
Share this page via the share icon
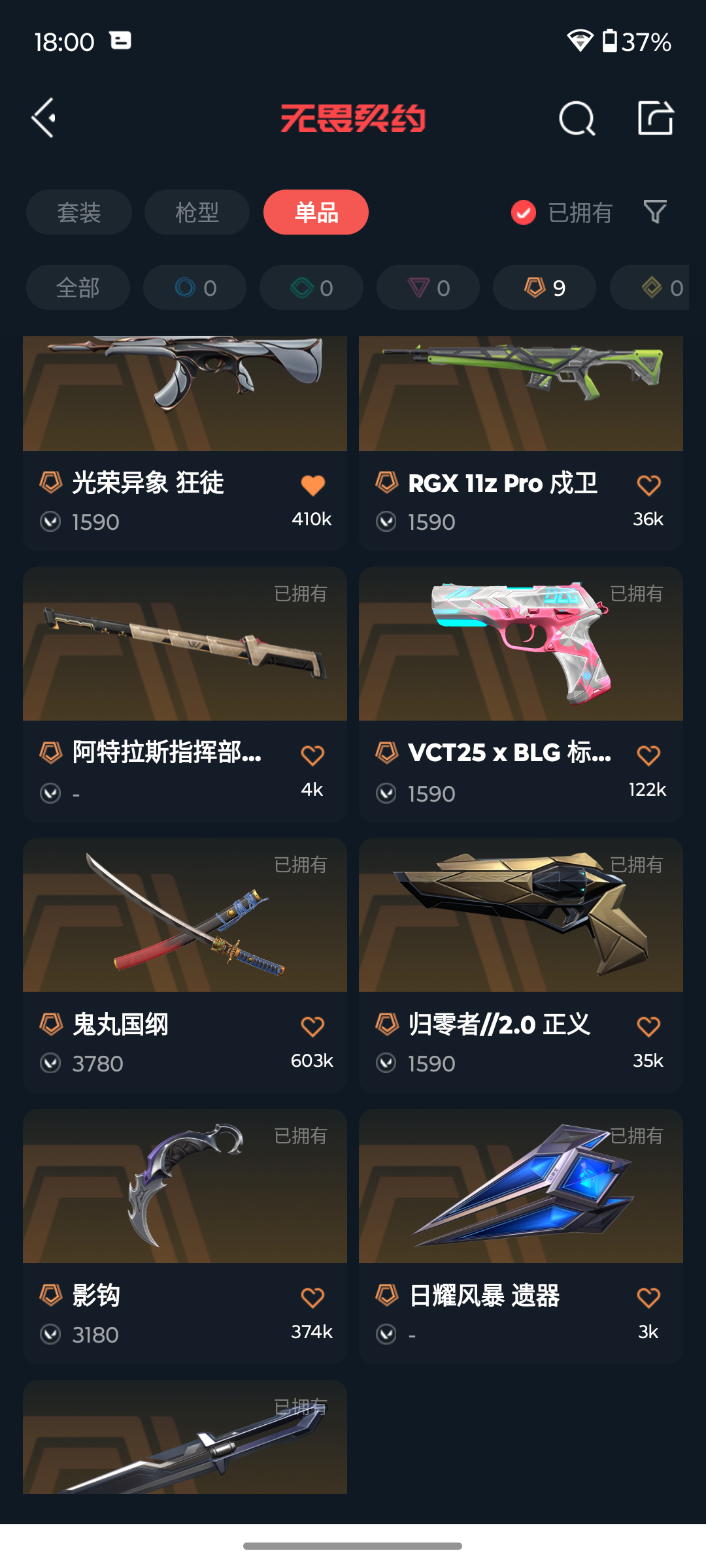tap(655, 118)
